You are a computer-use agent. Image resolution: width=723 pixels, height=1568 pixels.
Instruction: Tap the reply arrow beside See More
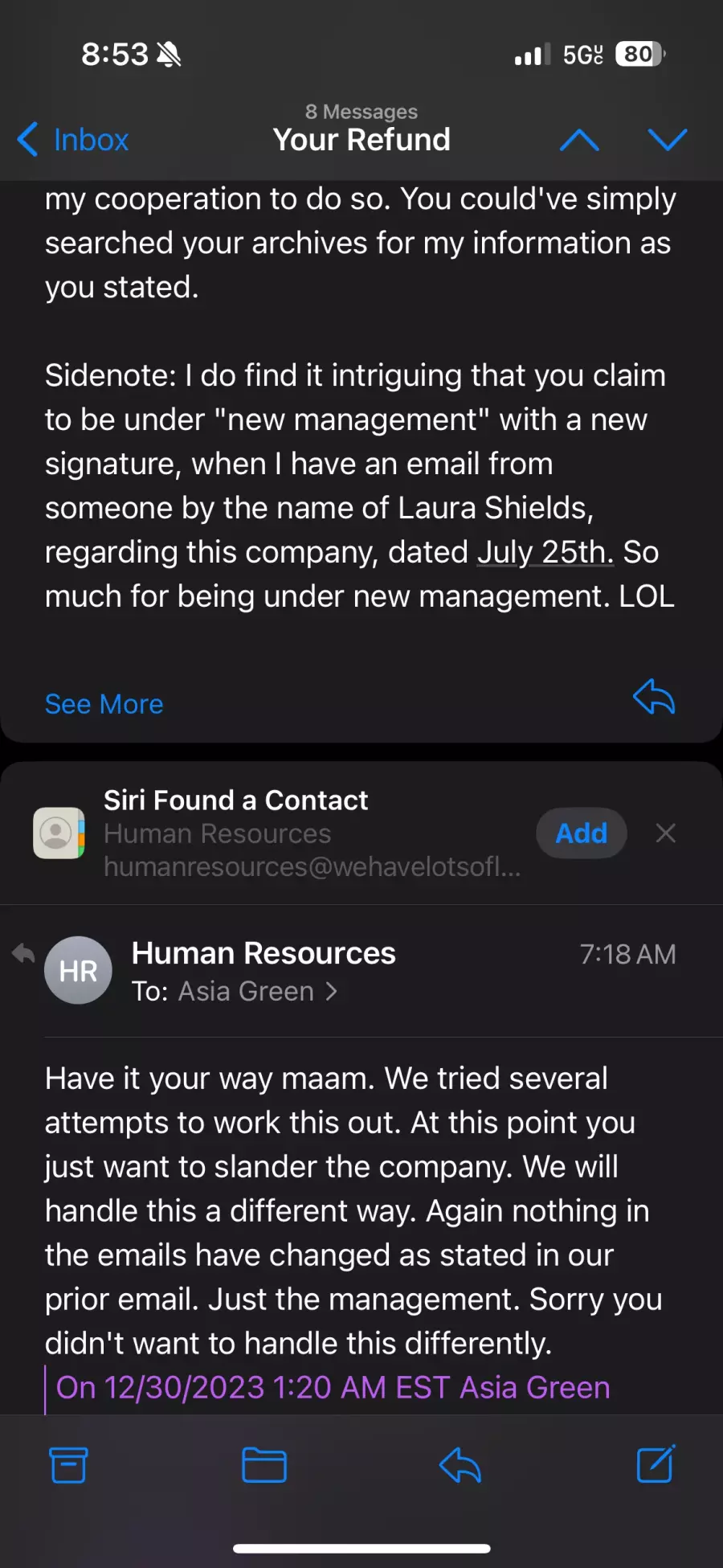pyautogui.click(x=654, y=696)
